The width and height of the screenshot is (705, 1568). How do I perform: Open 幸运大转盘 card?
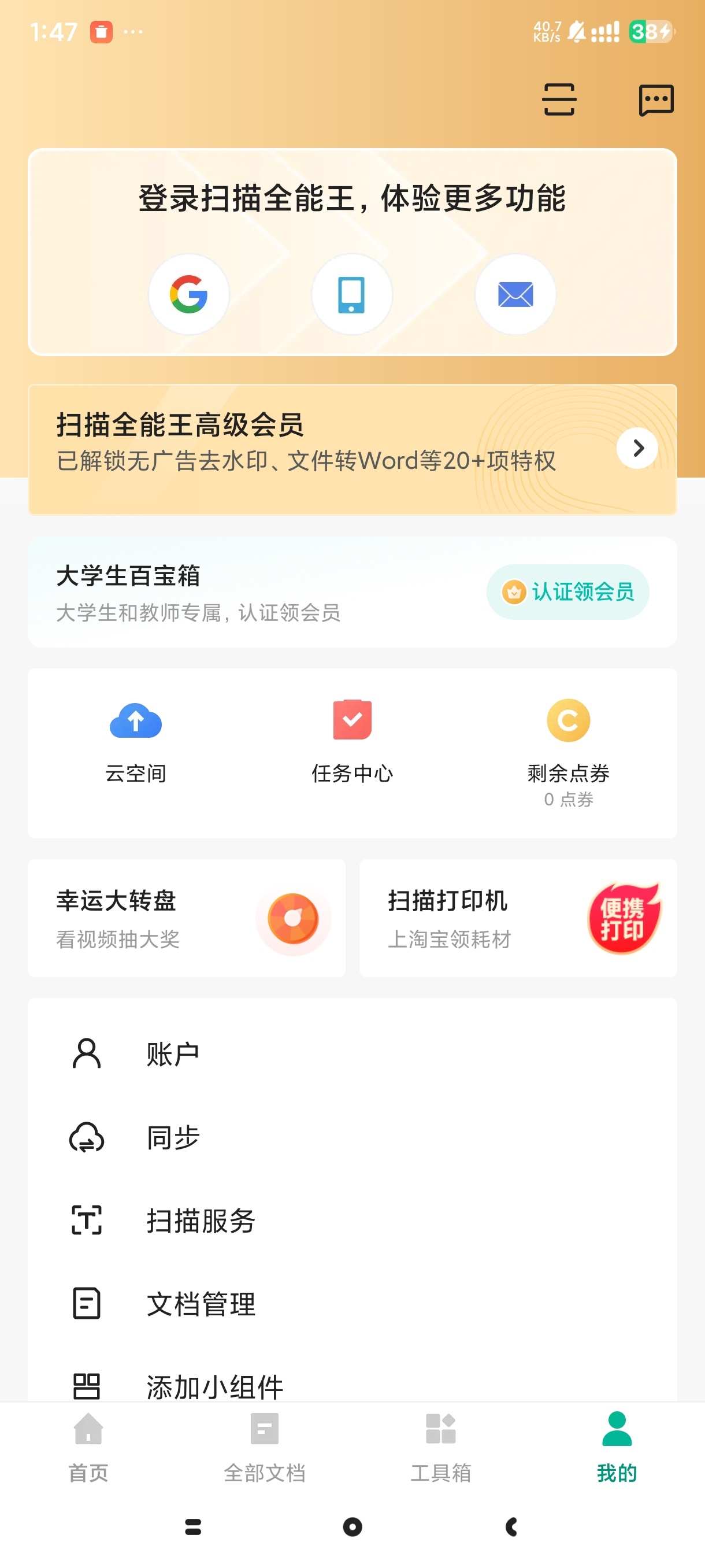pos(186,918)
